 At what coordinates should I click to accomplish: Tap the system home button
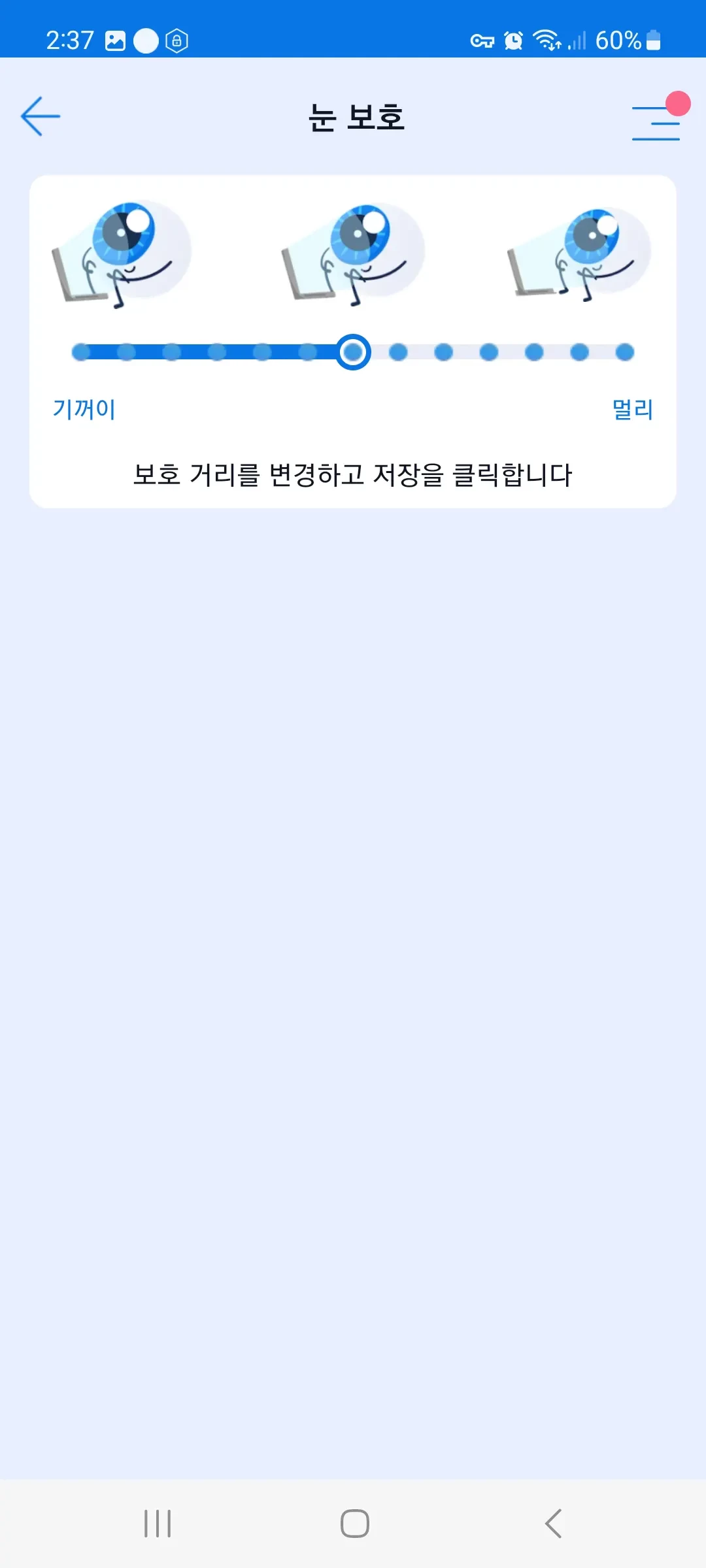pyautogui.click(x=354, y=1524)
